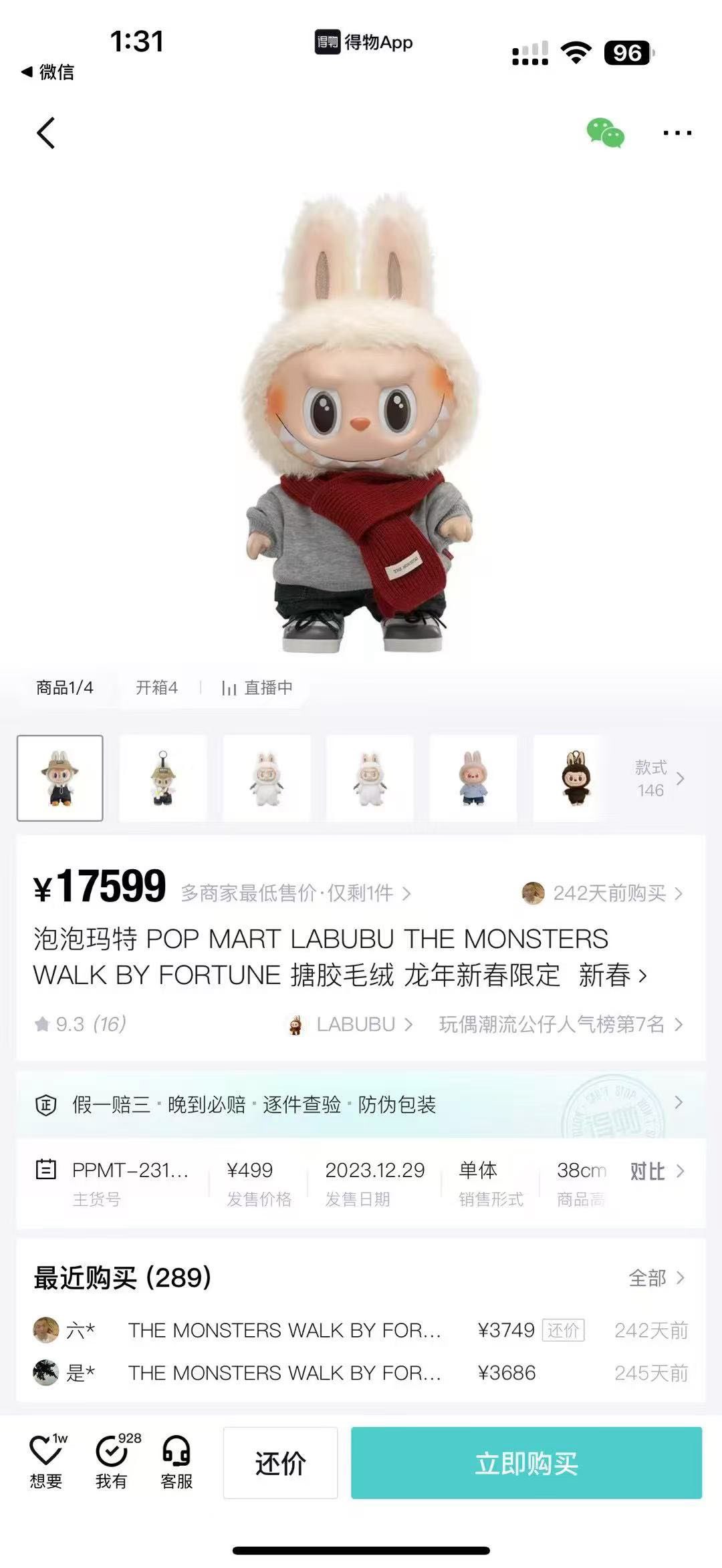
Task: View 全部 recent purchases
Action: 656,1278
